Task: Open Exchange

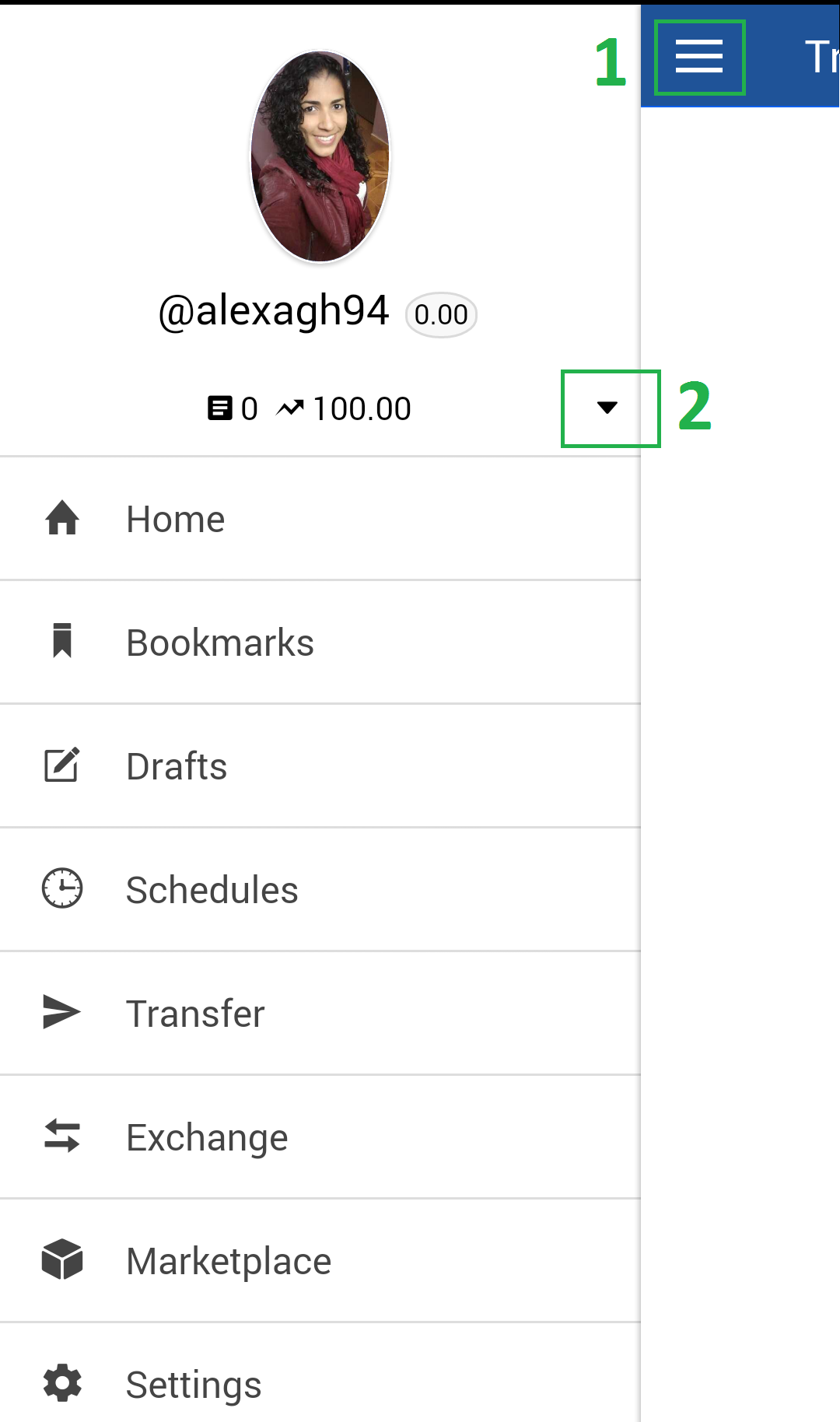Action: 207,1137
